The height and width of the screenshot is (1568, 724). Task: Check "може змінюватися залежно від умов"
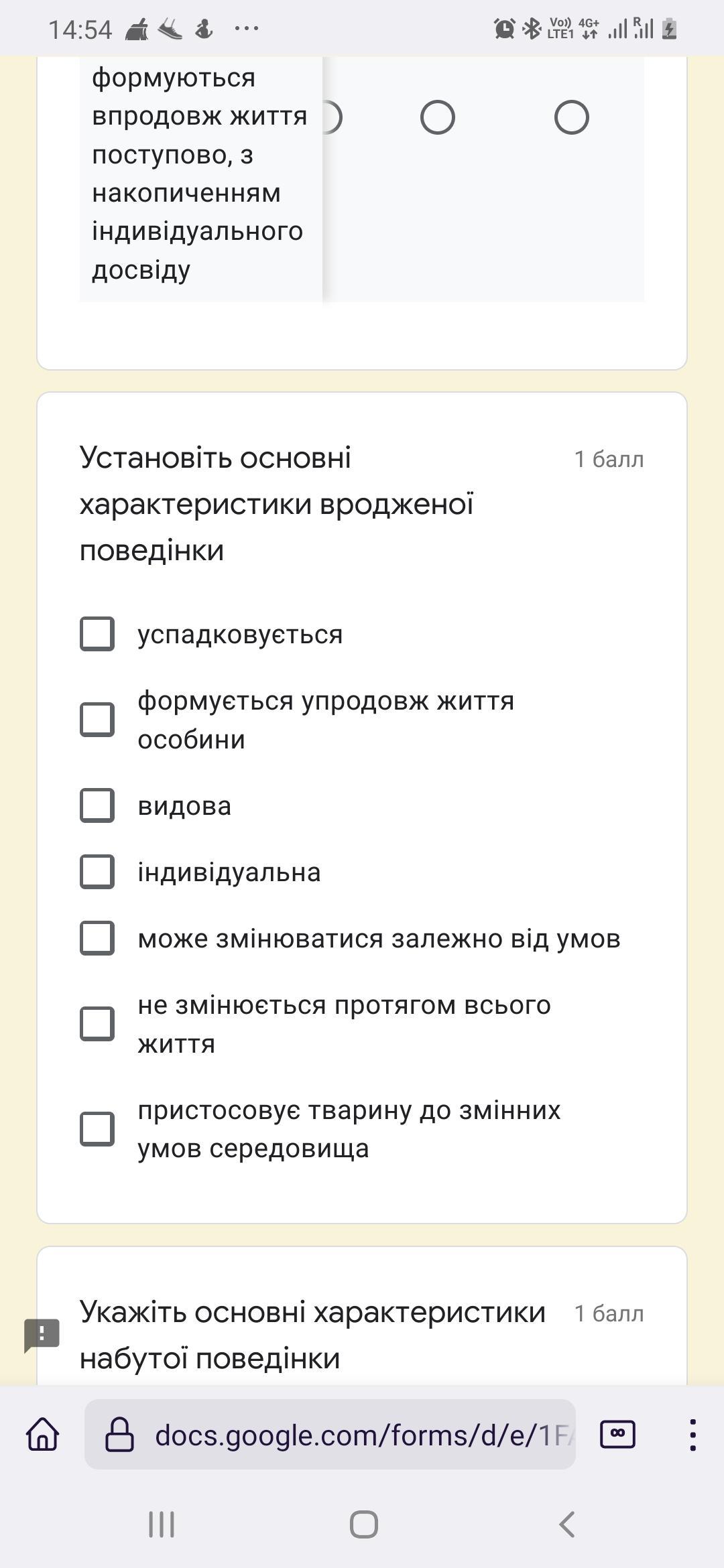click(97, 938)
